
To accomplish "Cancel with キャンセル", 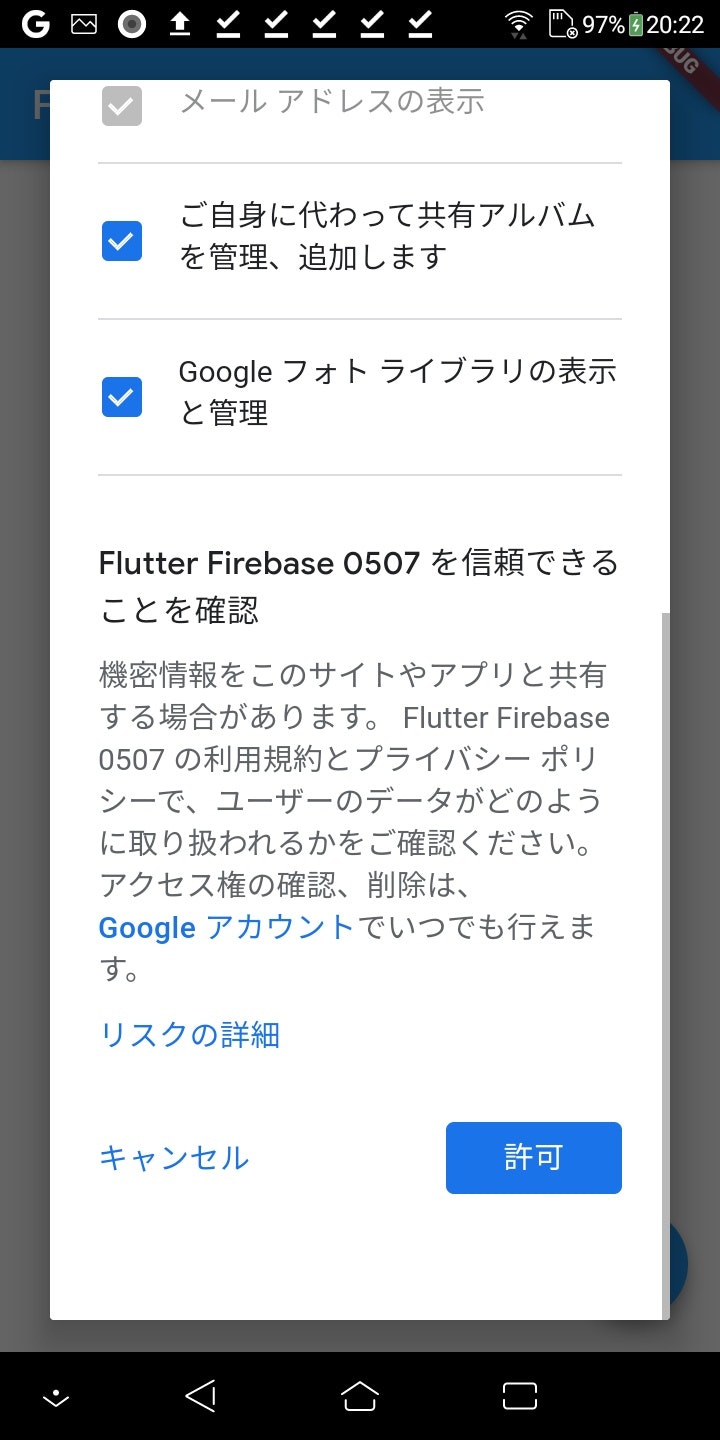I will 174,1158.
